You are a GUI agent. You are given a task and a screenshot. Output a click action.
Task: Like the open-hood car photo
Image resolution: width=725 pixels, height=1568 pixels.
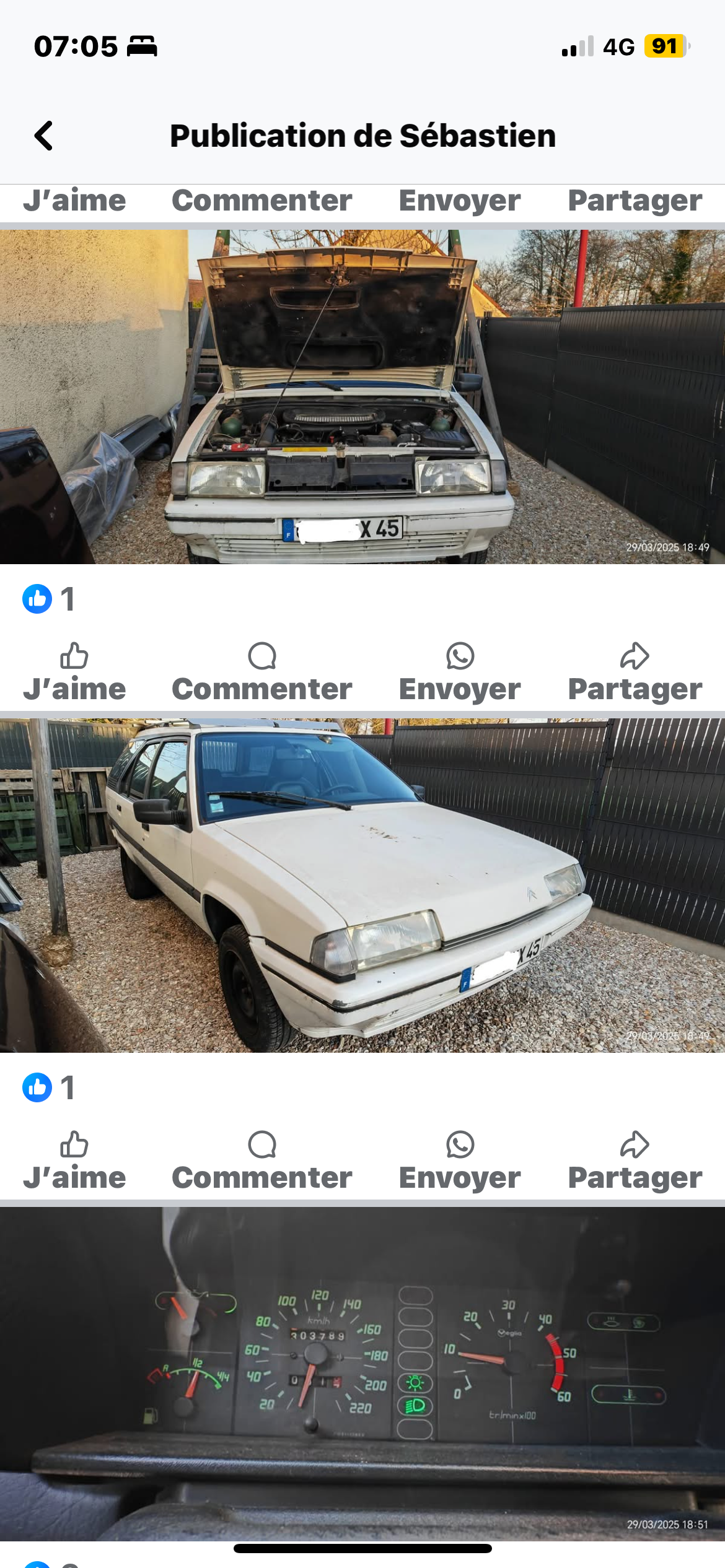tap(74, 673)
